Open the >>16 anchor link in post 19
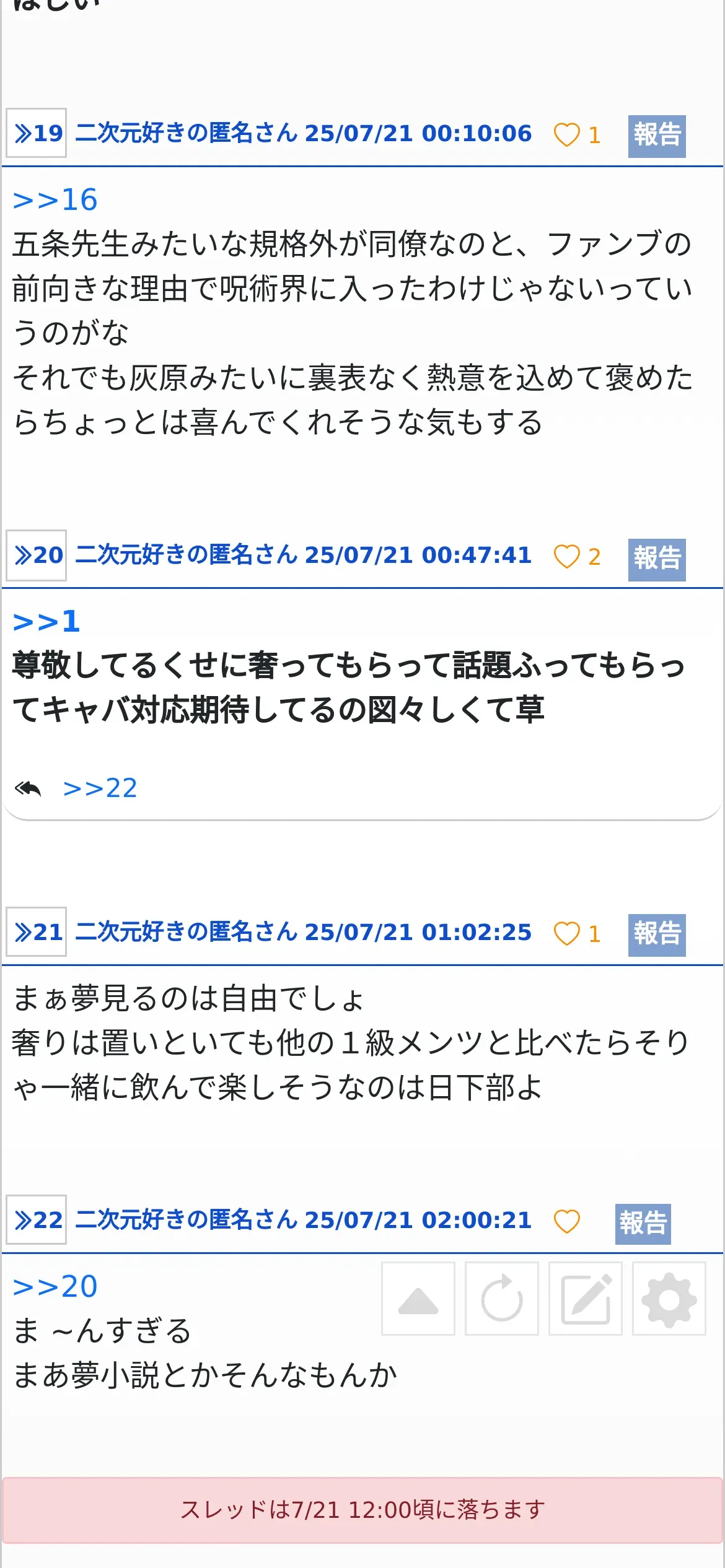 pyautogui.click(x=55, y=200)
